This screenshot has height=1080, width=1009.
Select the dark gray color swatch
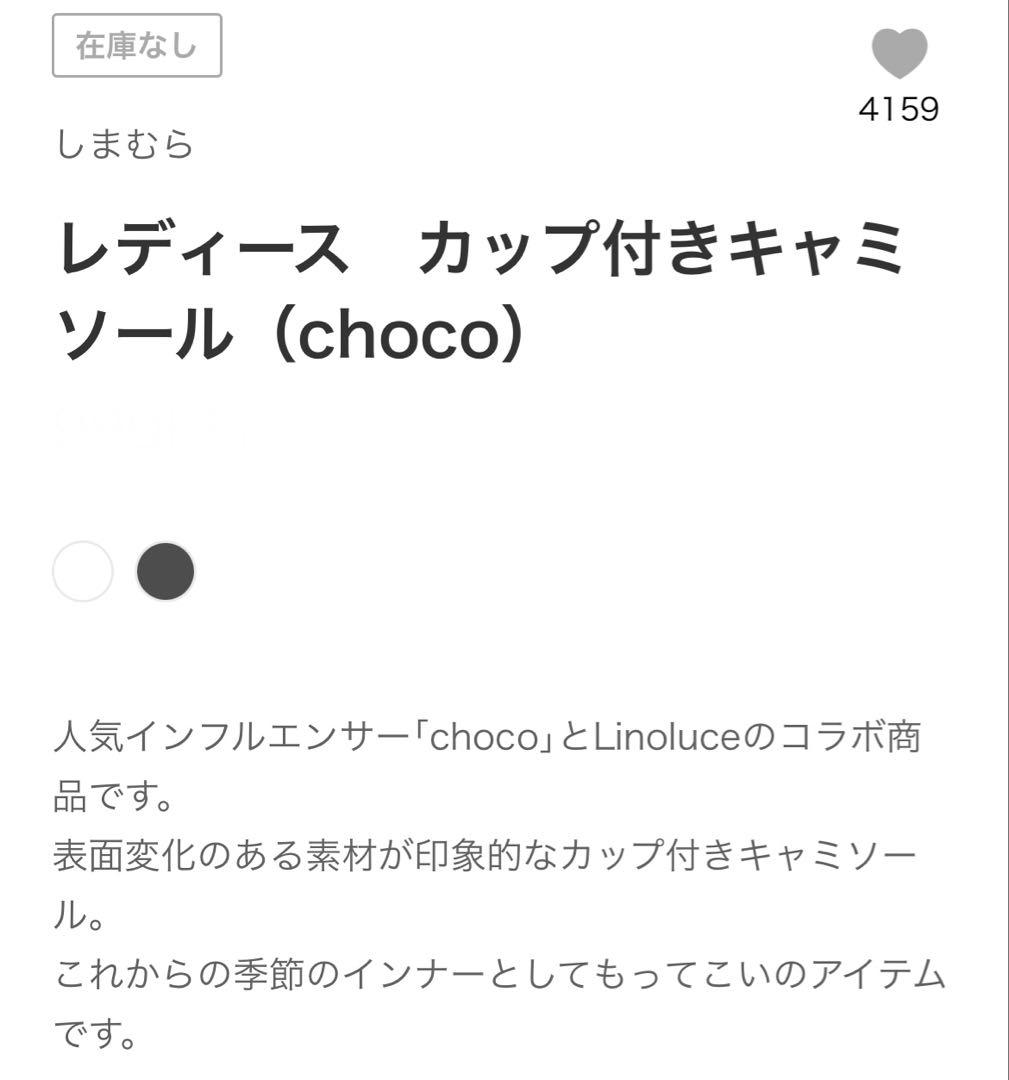pyautogui.click(x=165, y=572)
